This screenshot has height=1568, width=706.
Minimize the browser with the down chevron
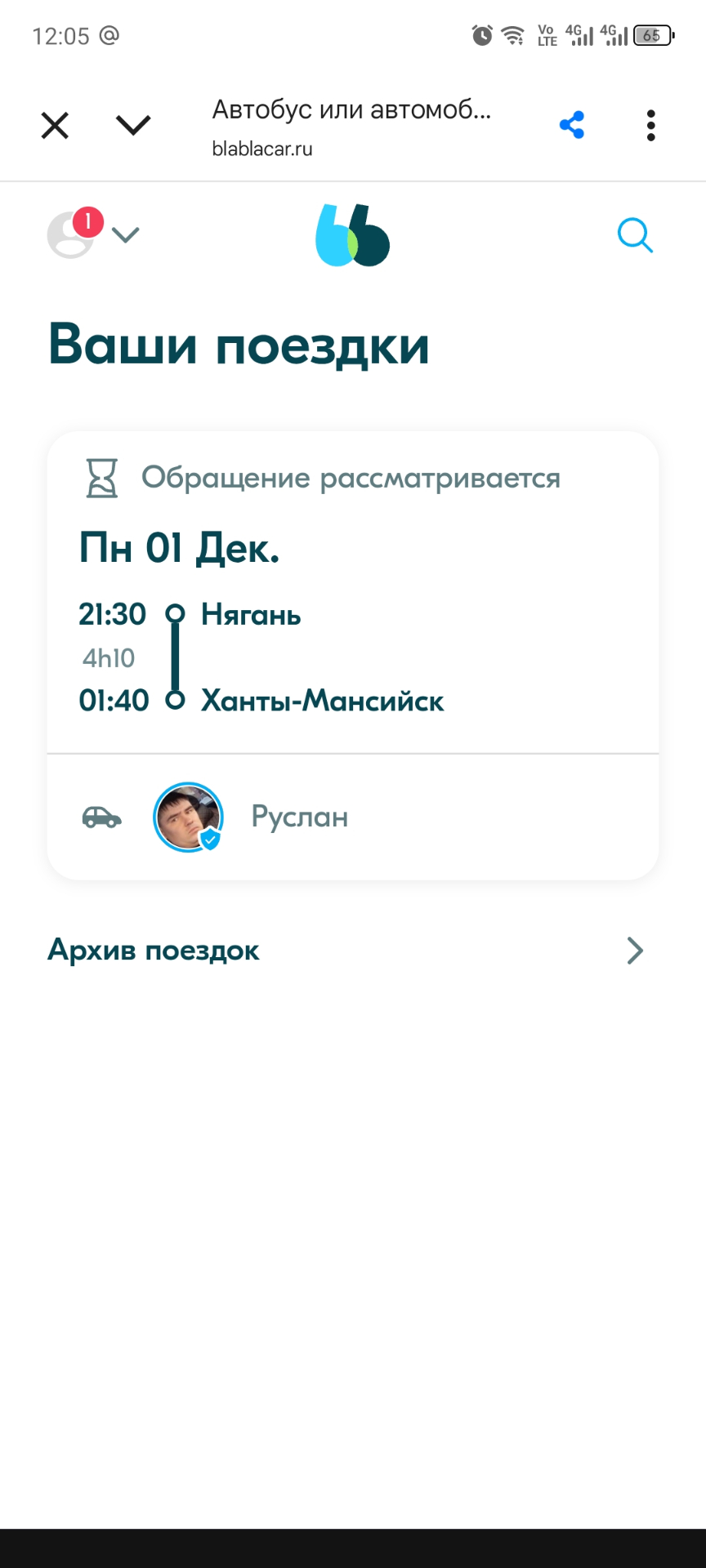133,125
